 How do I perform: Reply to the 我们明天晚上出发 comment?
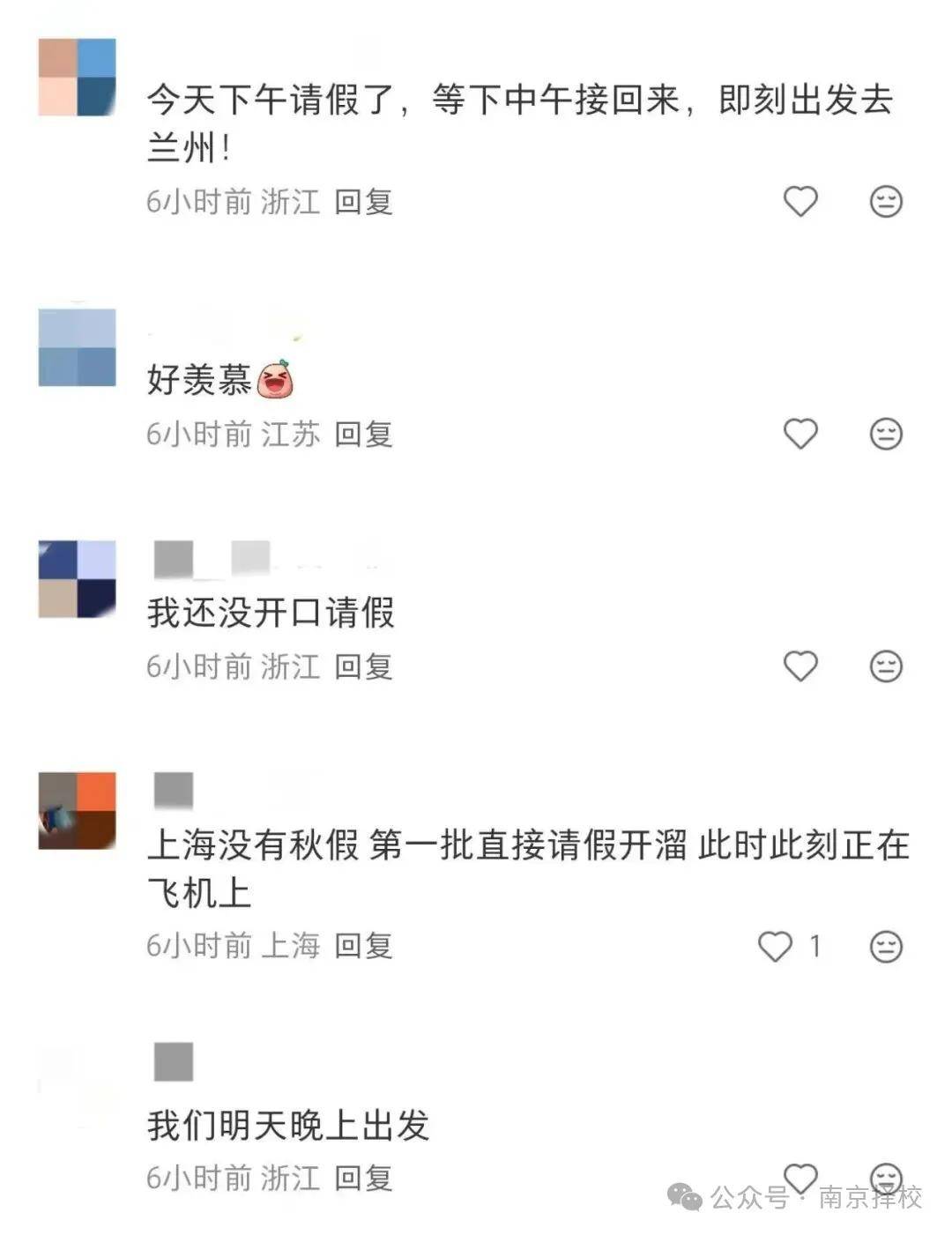(x=363, y=1178)
